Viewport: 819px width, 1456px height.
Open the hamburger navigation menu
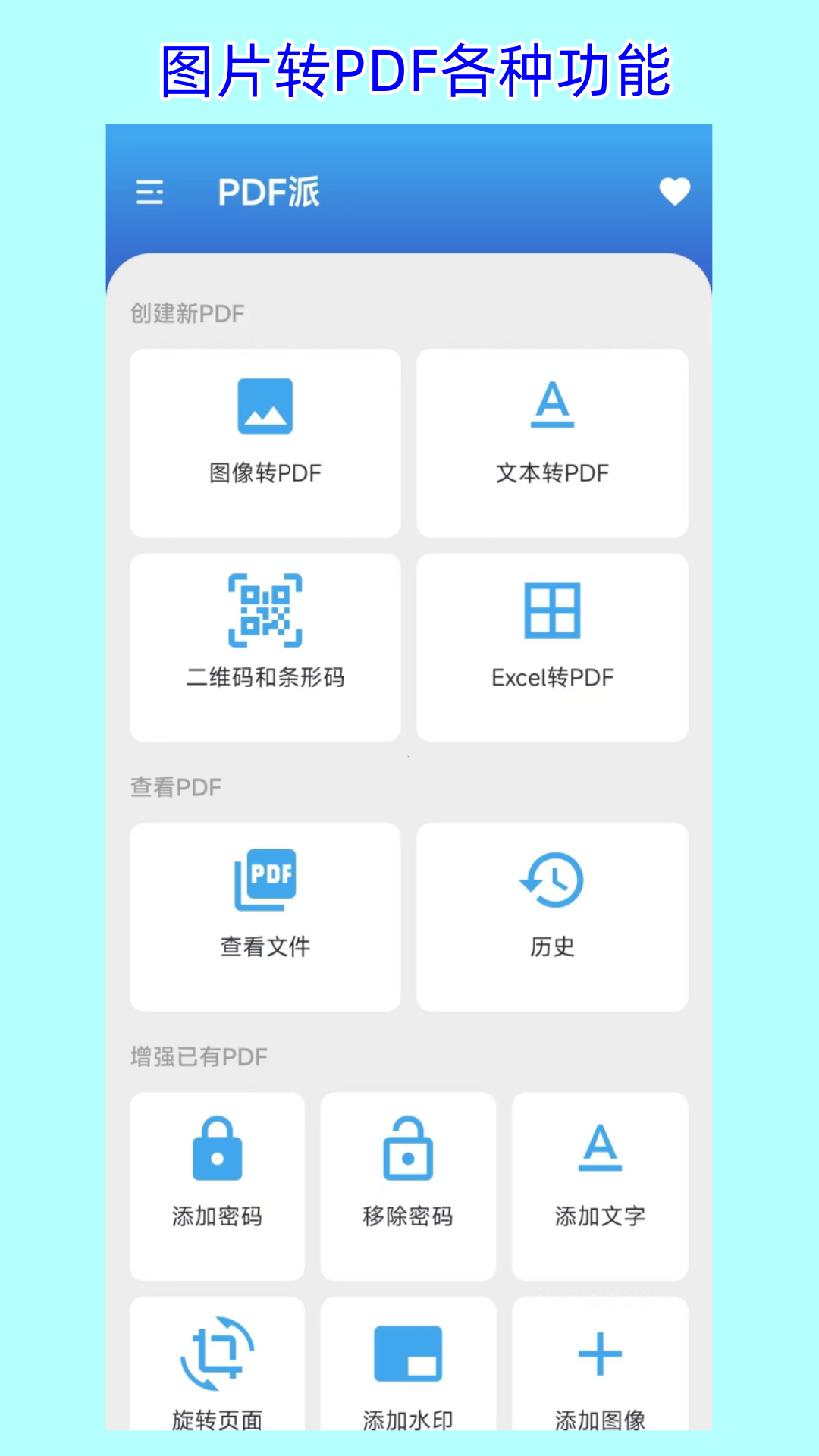pyautogui.click(x=149, y=192)
